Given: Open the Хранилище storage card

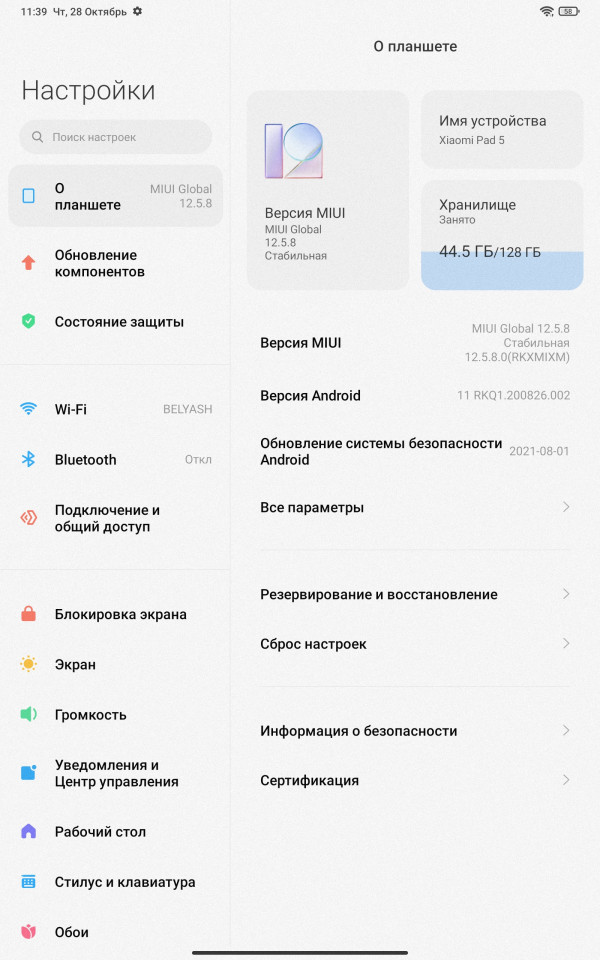Looking at the screenshot, I should click(501, 235).
